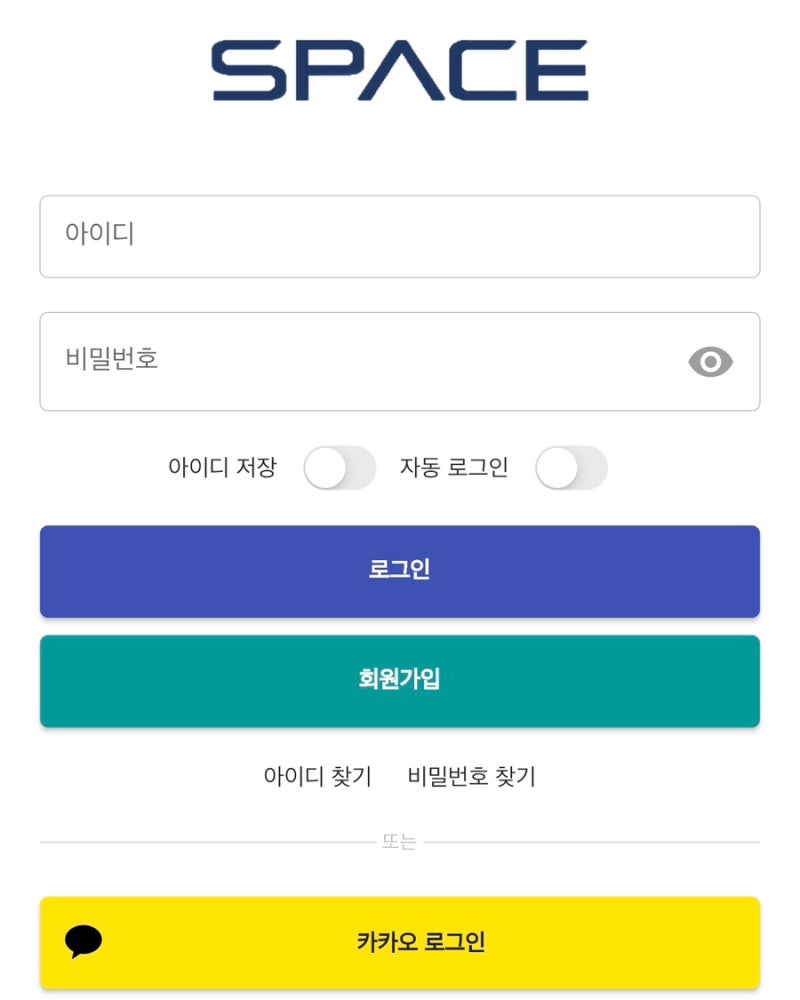
Task: Select the 비밀번호 찾기 link
Action: [x=470, y=776]
